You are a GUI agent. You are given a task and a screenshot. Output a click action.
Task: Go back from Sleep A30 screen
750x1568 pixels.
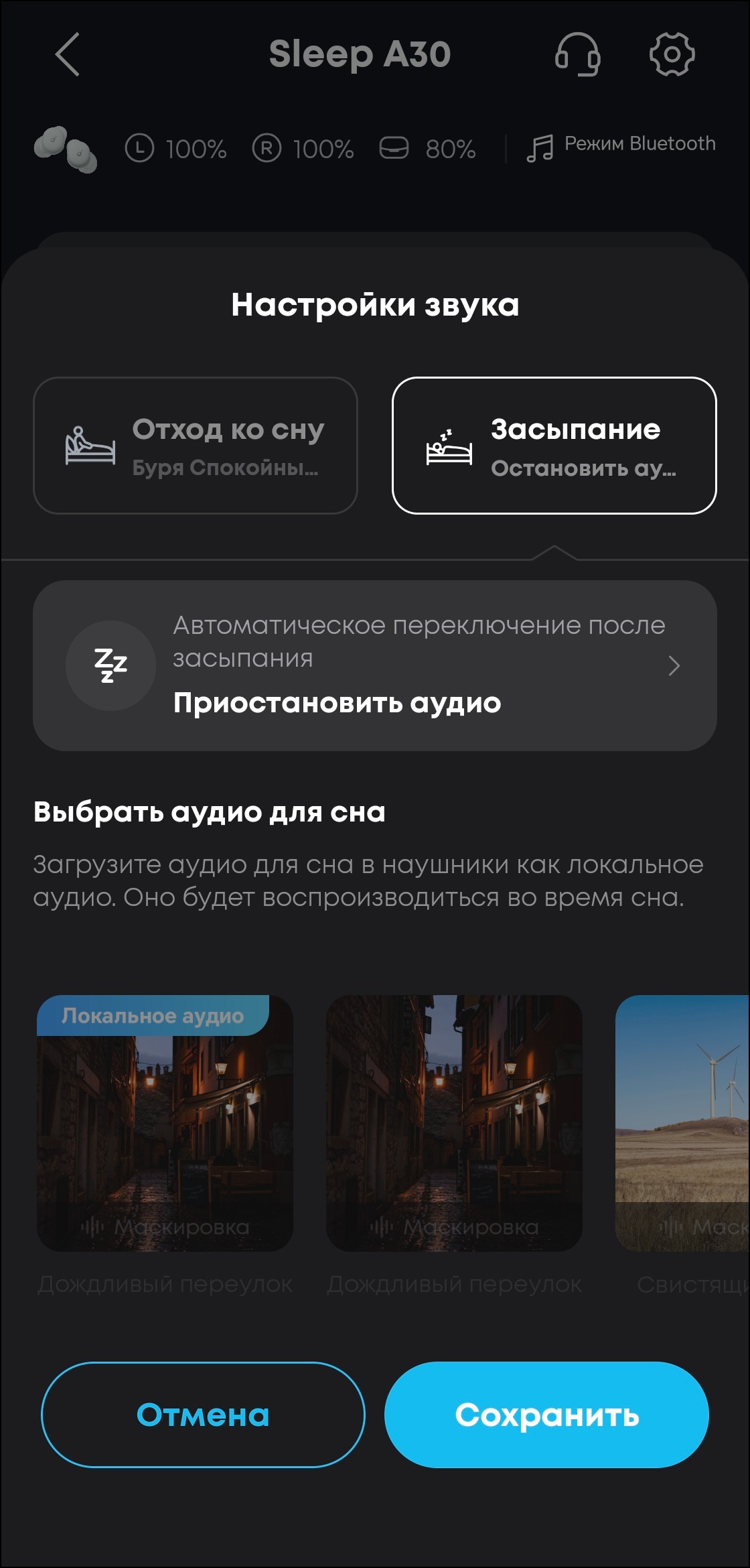click(68, 54)
